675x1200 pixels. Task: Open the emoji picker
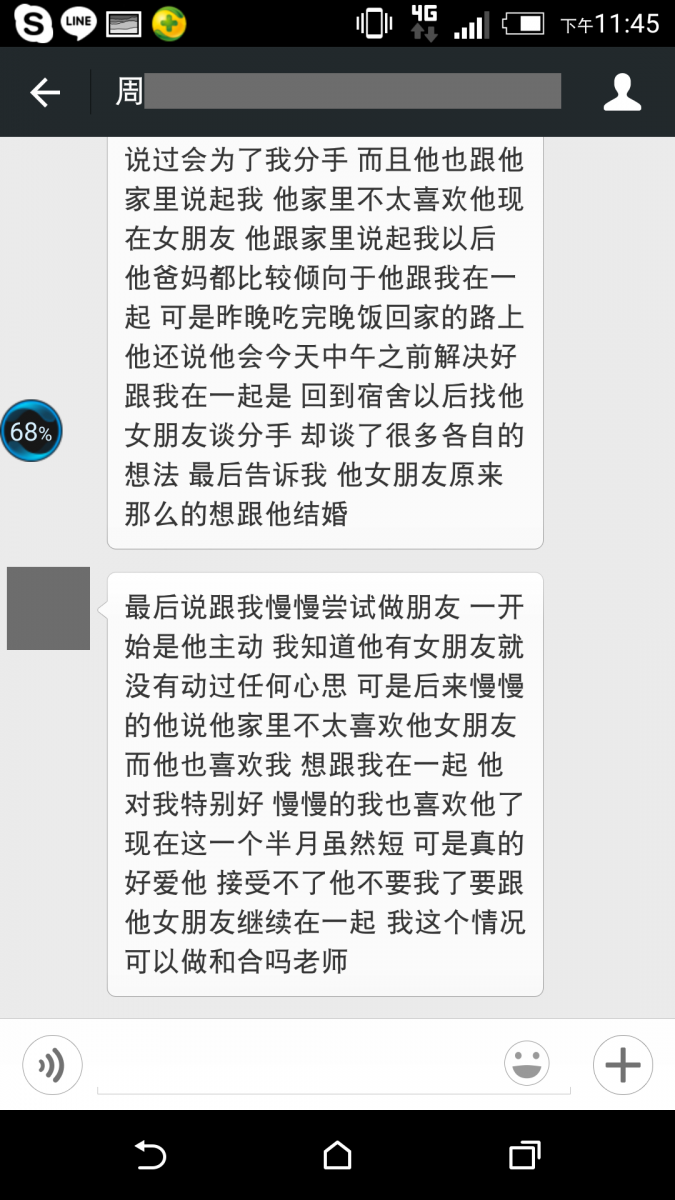point(527,1064)
